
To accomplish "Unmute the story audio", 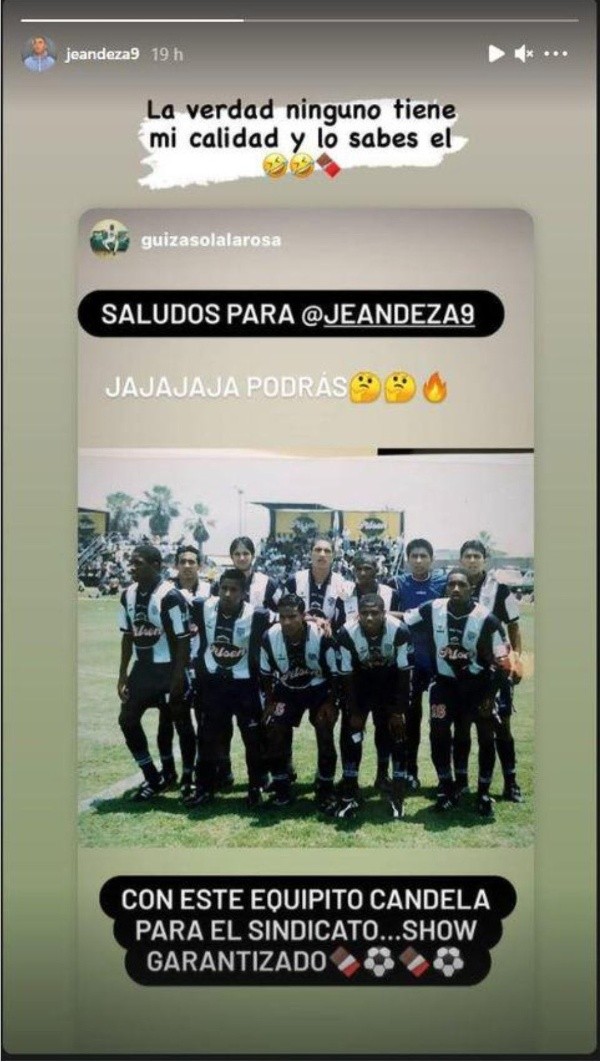I will coord(524,54).
